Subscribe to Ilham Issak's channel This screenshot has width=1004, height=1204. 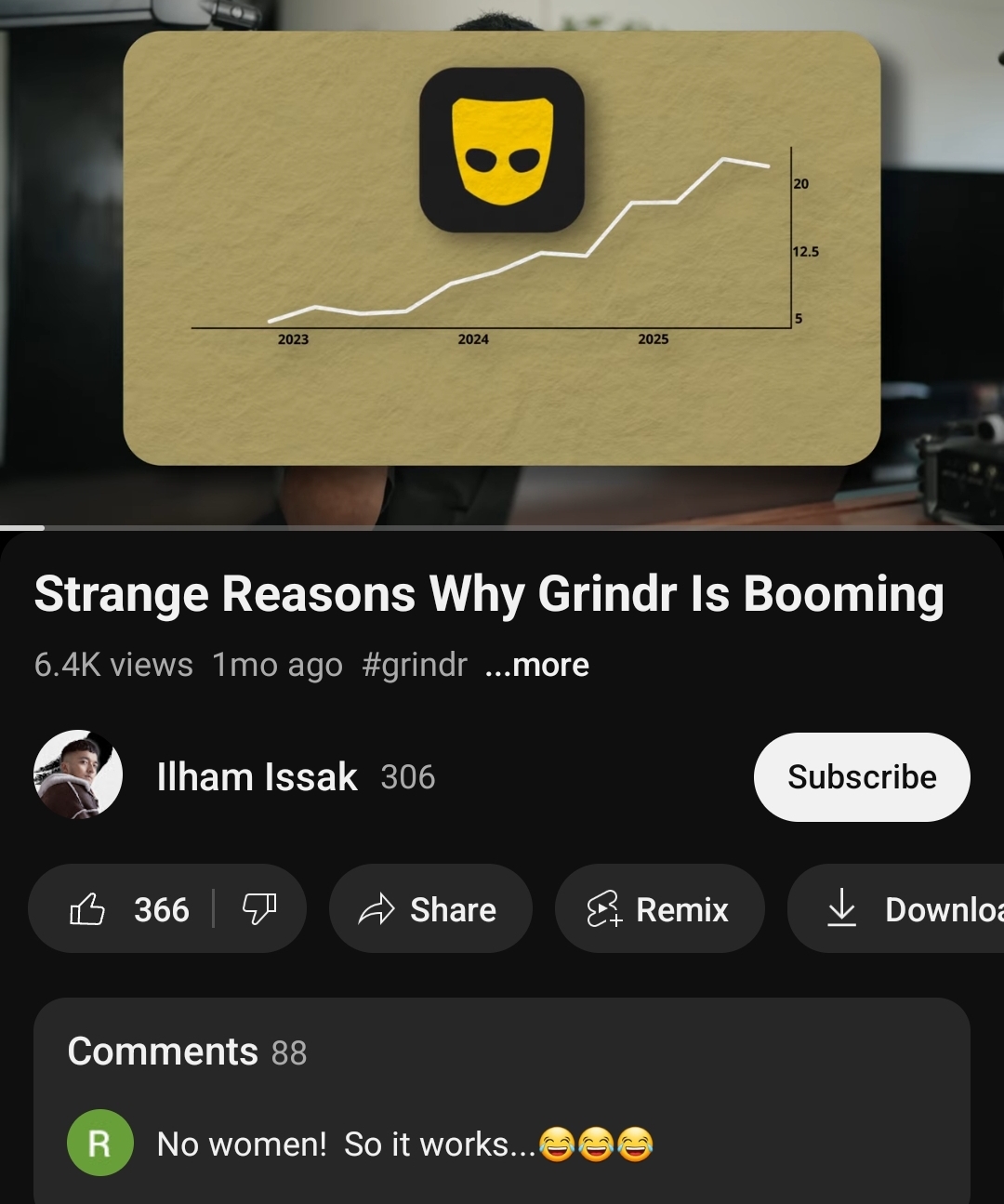pos(862,777)
